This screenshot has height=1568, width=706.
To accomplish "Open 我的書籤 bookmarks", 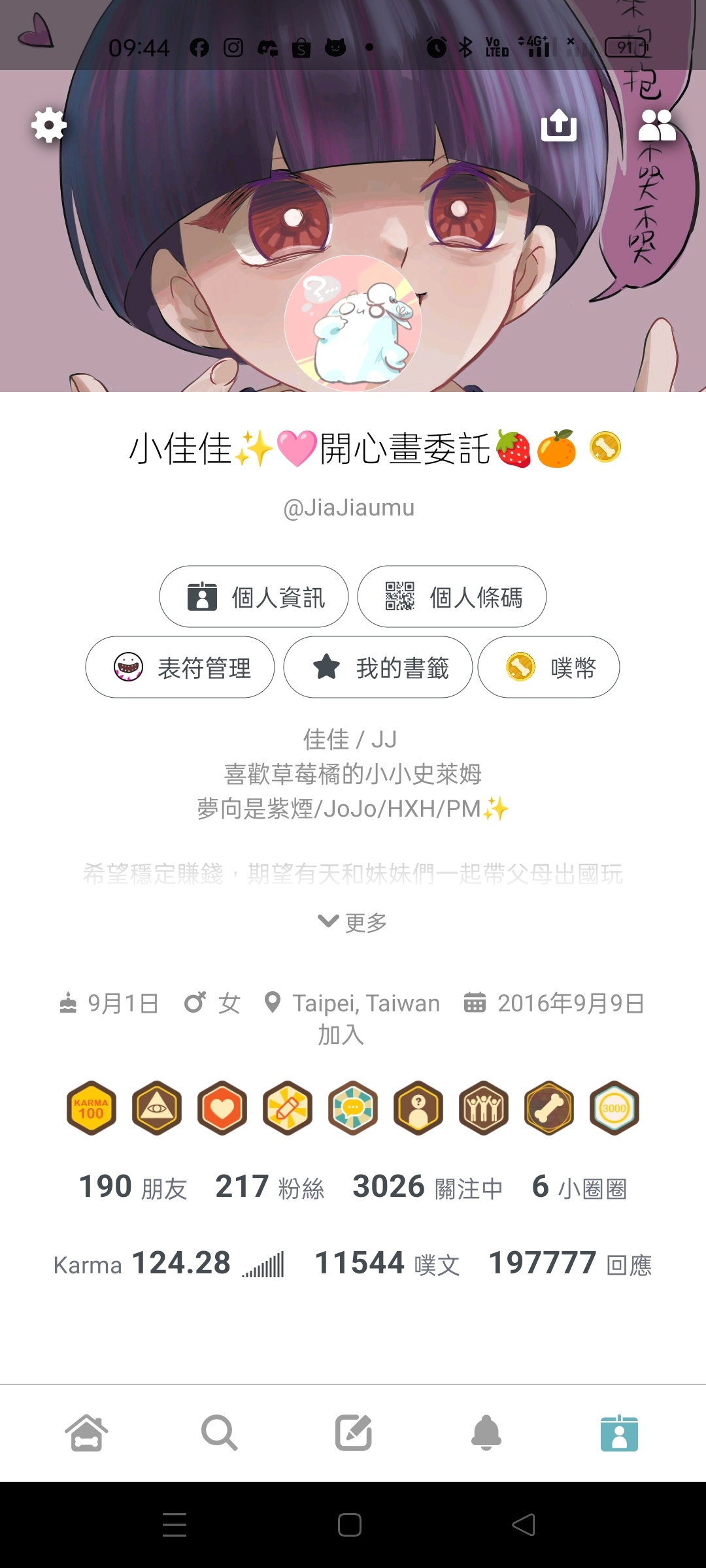I will tap(378, 667).
